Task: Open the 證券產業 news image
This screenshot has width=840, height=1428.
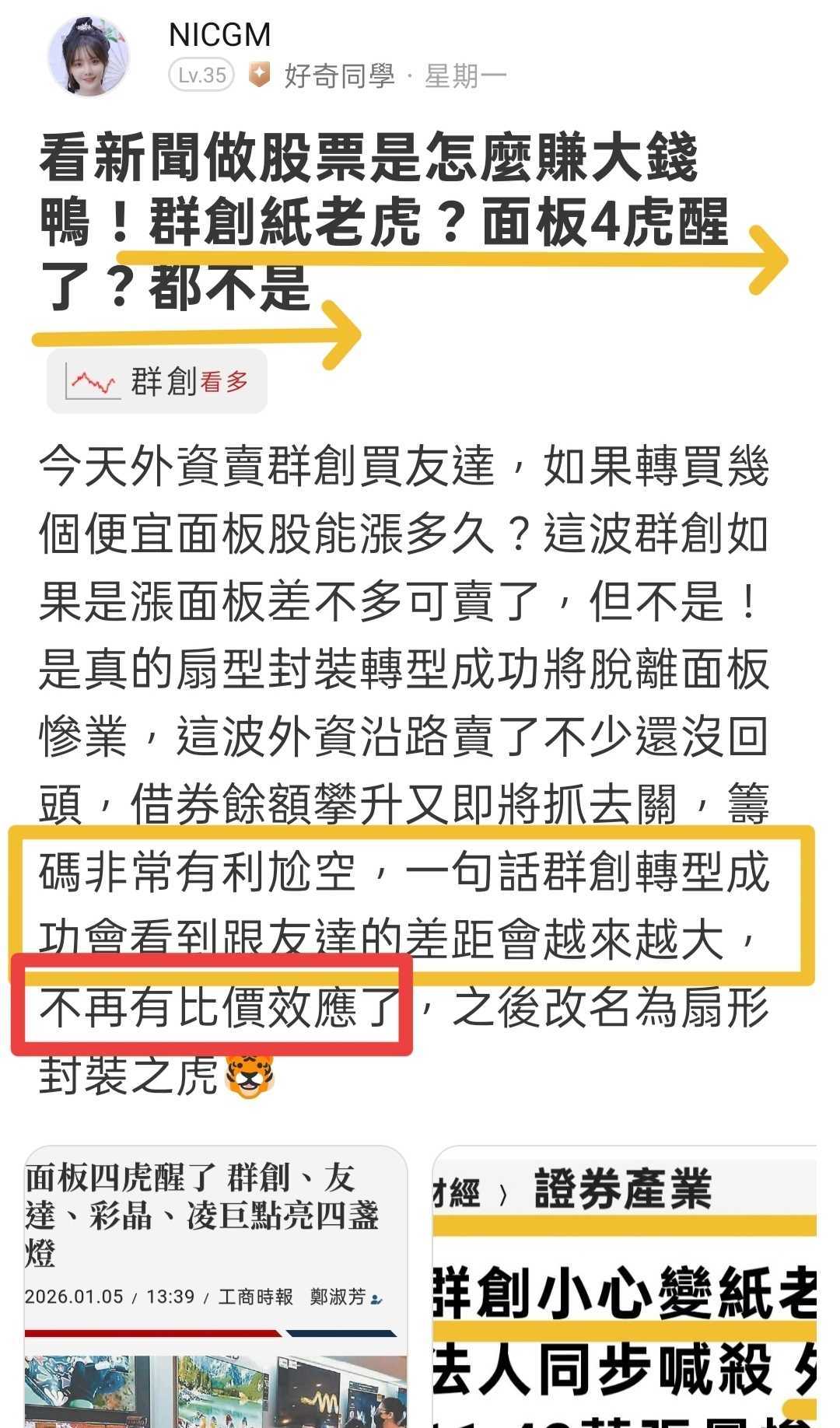Action: [625, 1286]
